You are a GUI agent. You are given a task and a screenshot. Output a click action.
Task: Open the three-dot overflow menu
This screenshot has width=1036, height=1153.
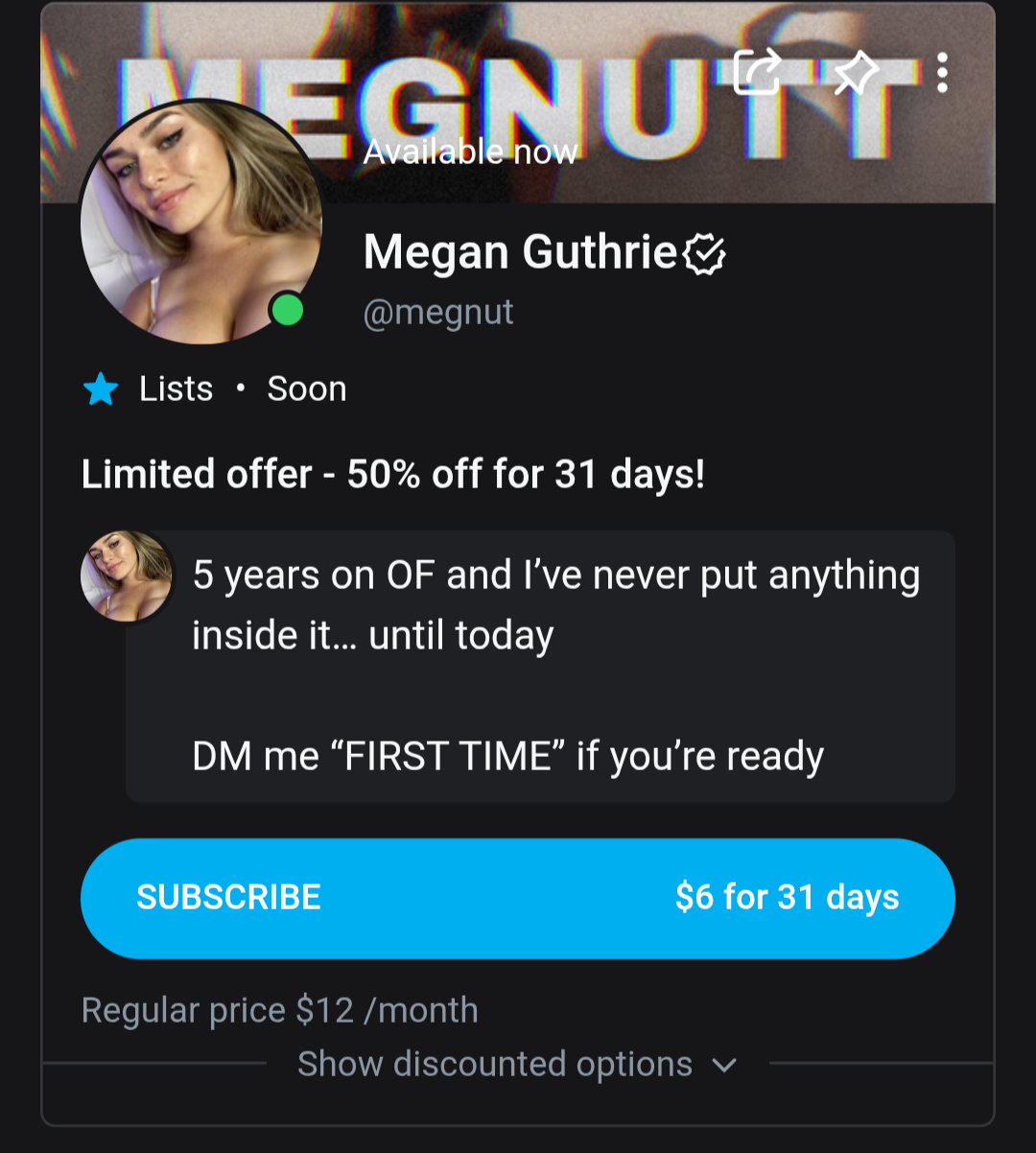coord(942,73)
